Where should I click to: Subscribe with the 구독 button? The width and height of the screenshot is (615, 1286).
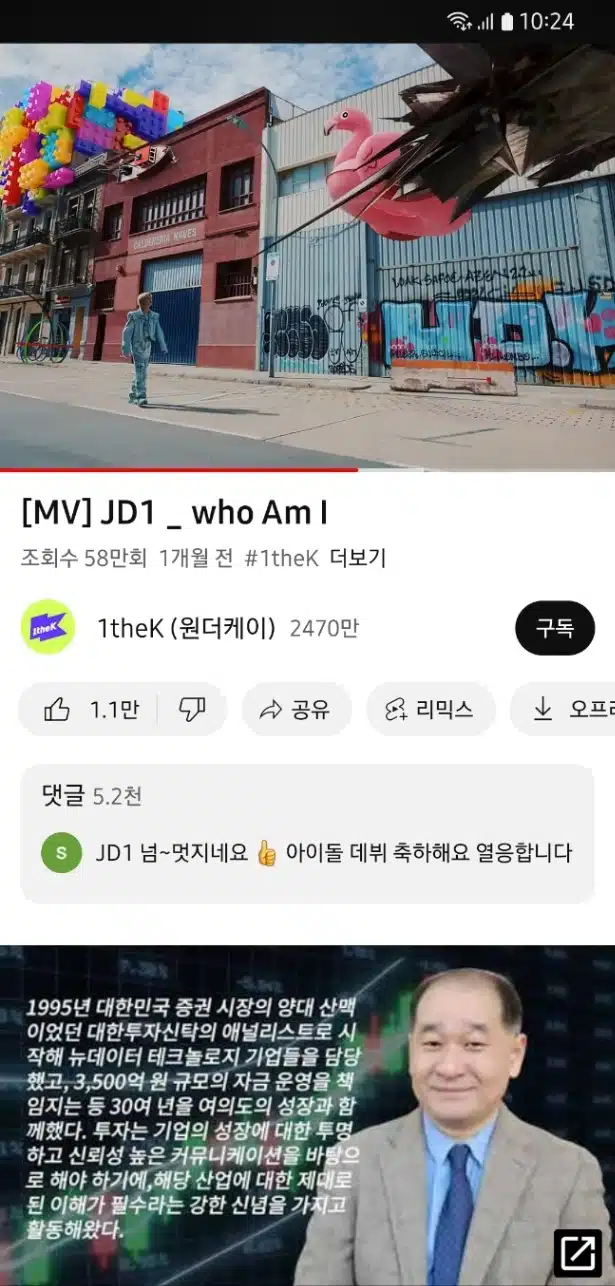point(555,628)
